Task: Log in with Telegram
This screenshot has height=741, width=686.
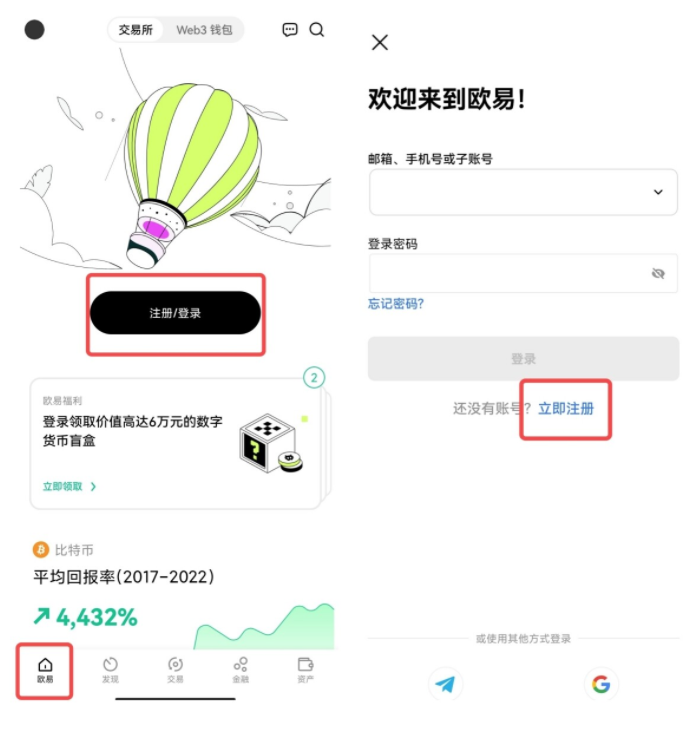Action: coord(446,684)
